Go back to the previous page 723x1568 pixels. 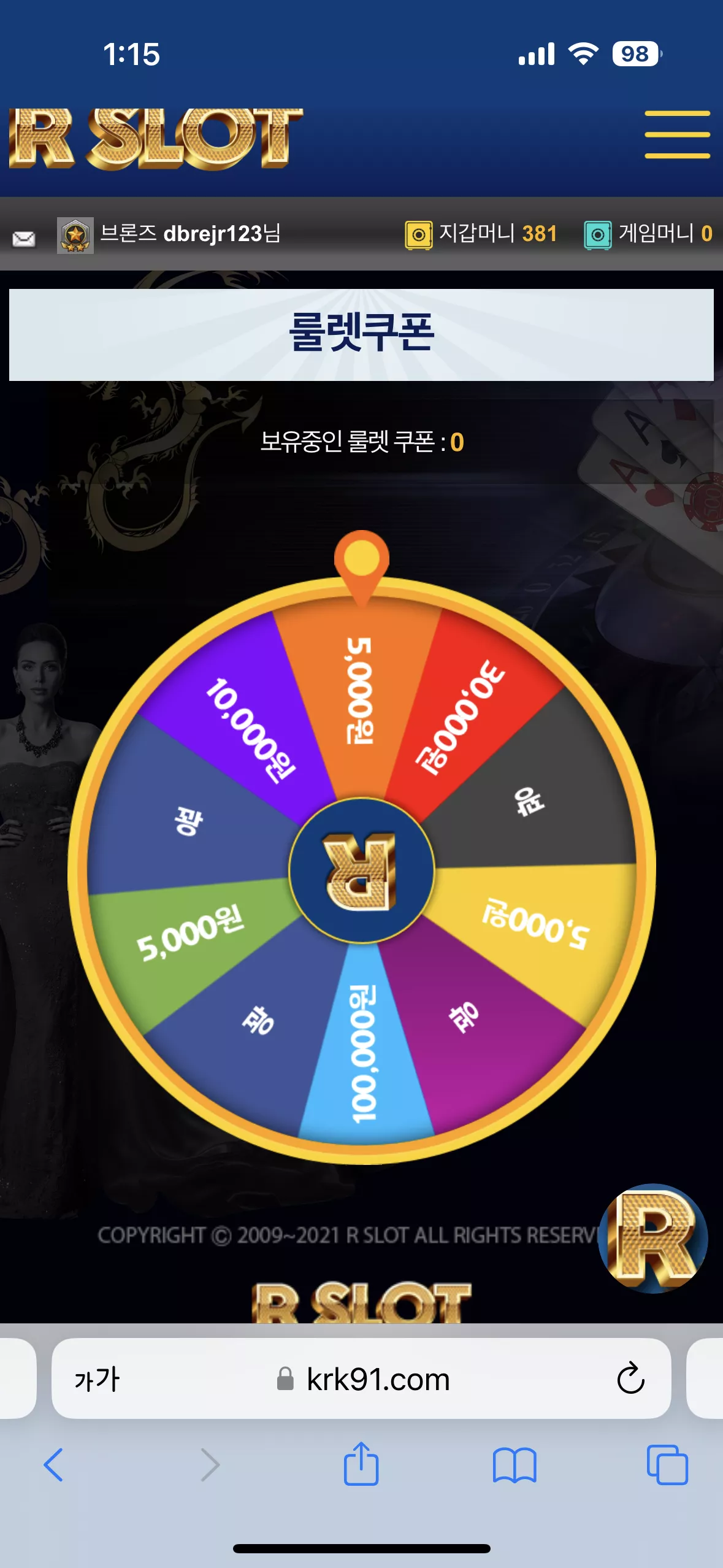tap(53, 1465)
